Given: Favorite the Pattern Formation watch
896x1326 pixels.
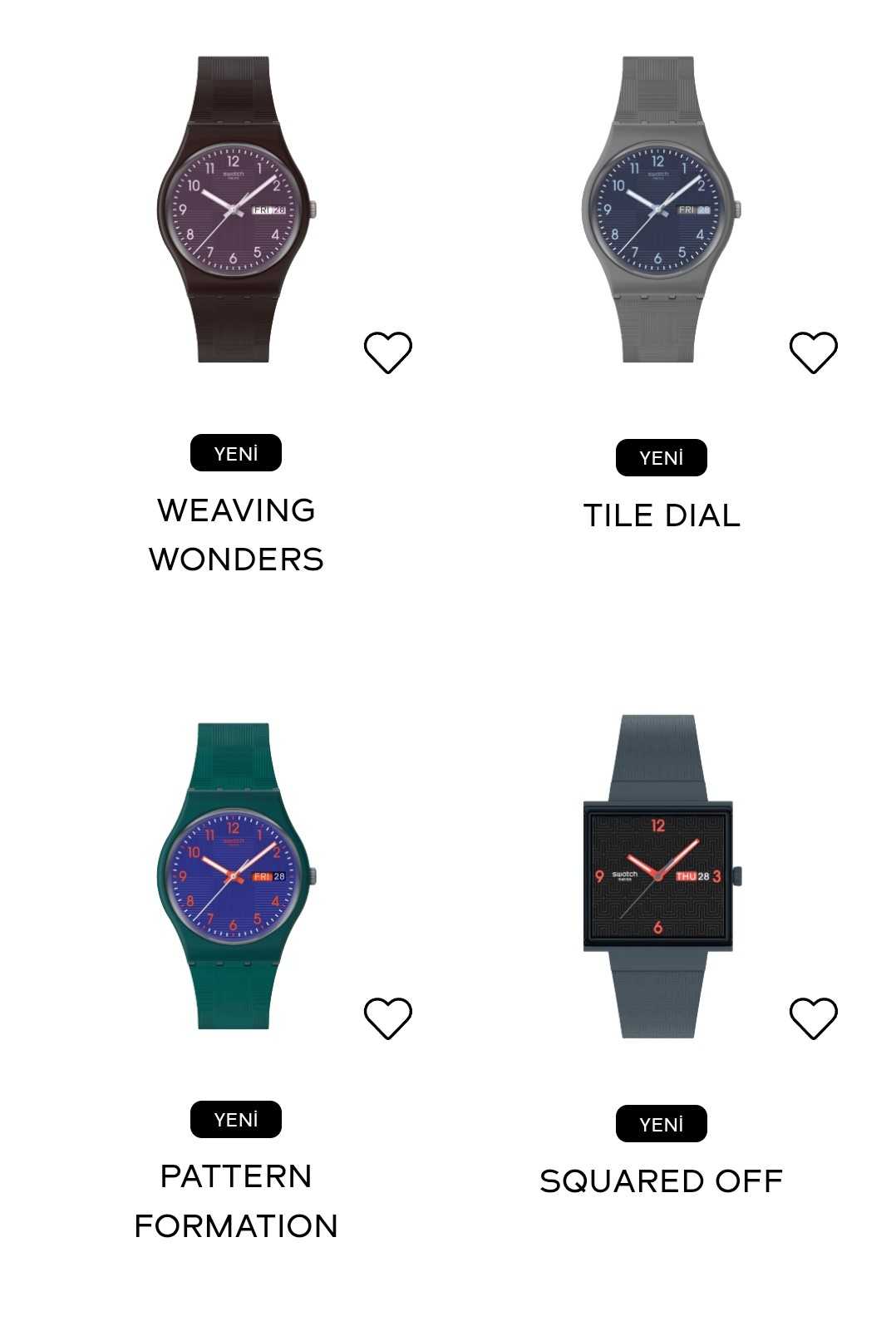Looking at the screenshot, I should (387, 1018).
